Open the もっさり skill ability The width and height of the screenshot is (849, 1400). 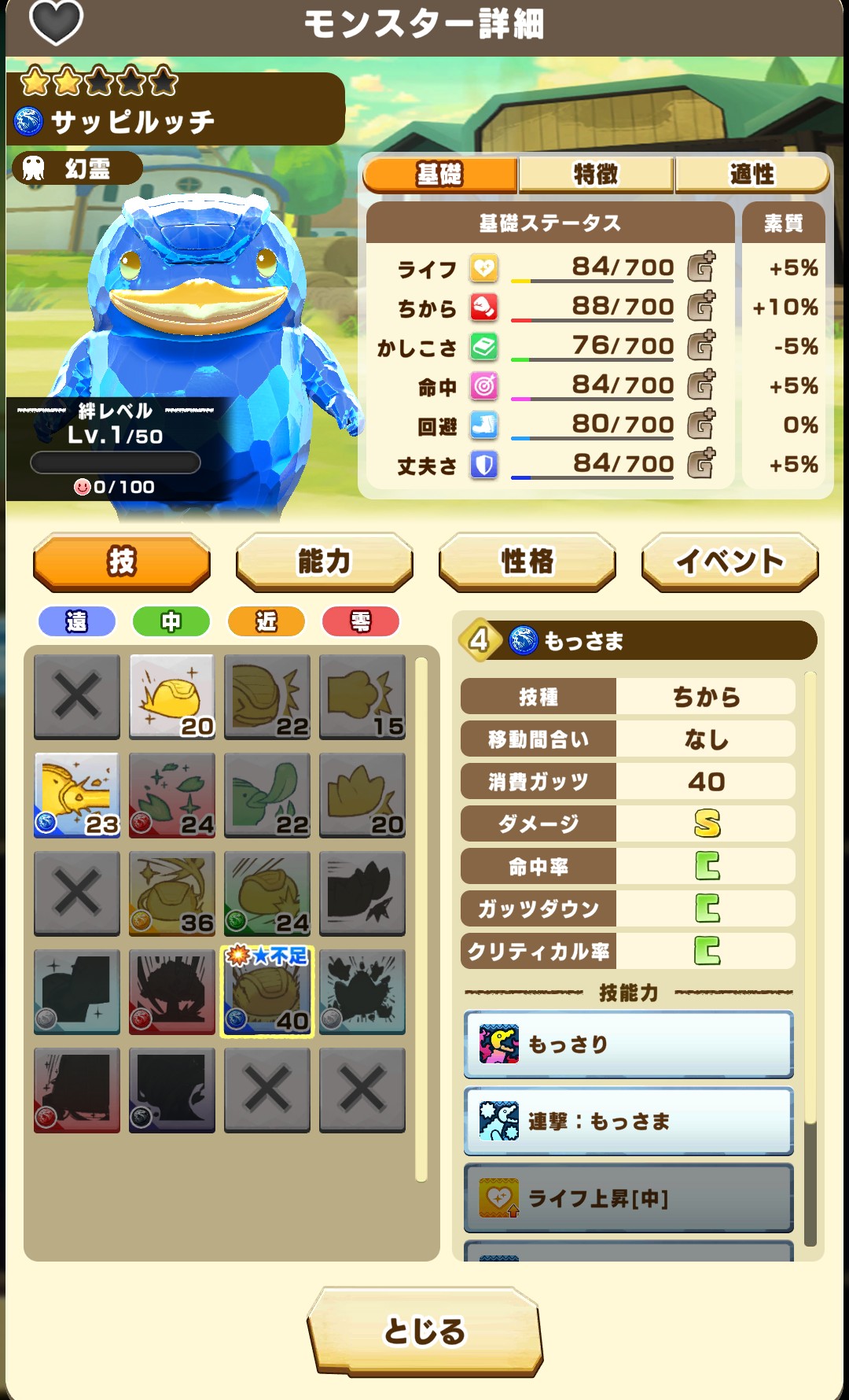(628, 1044)
